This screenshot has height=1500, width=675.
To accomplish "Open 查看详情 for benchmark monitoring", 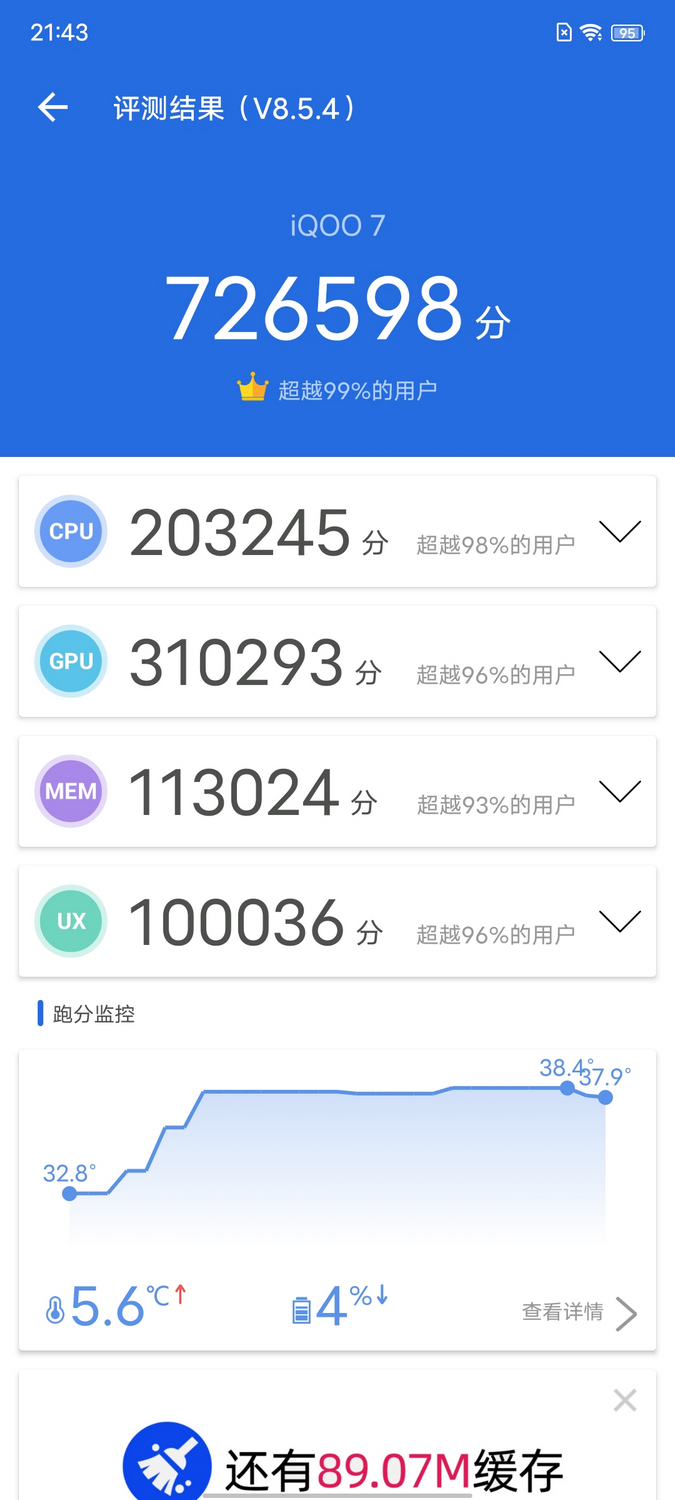I will pyautogui.click(x=579, y=1312).
